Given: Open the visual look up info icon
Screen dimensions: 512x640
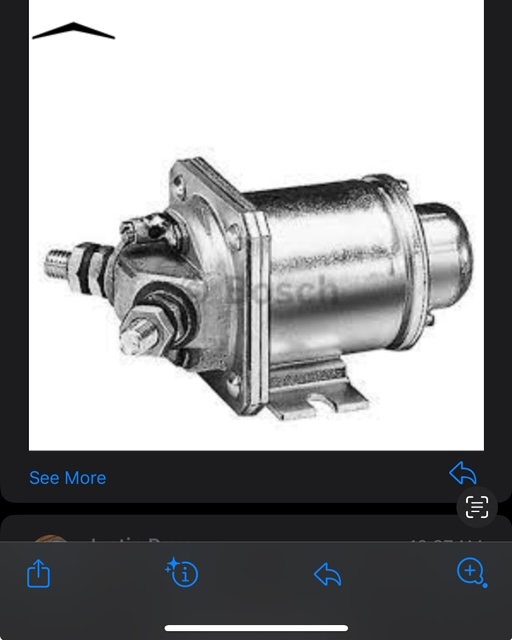Looking at the screenshot, I should pos(182,572).
